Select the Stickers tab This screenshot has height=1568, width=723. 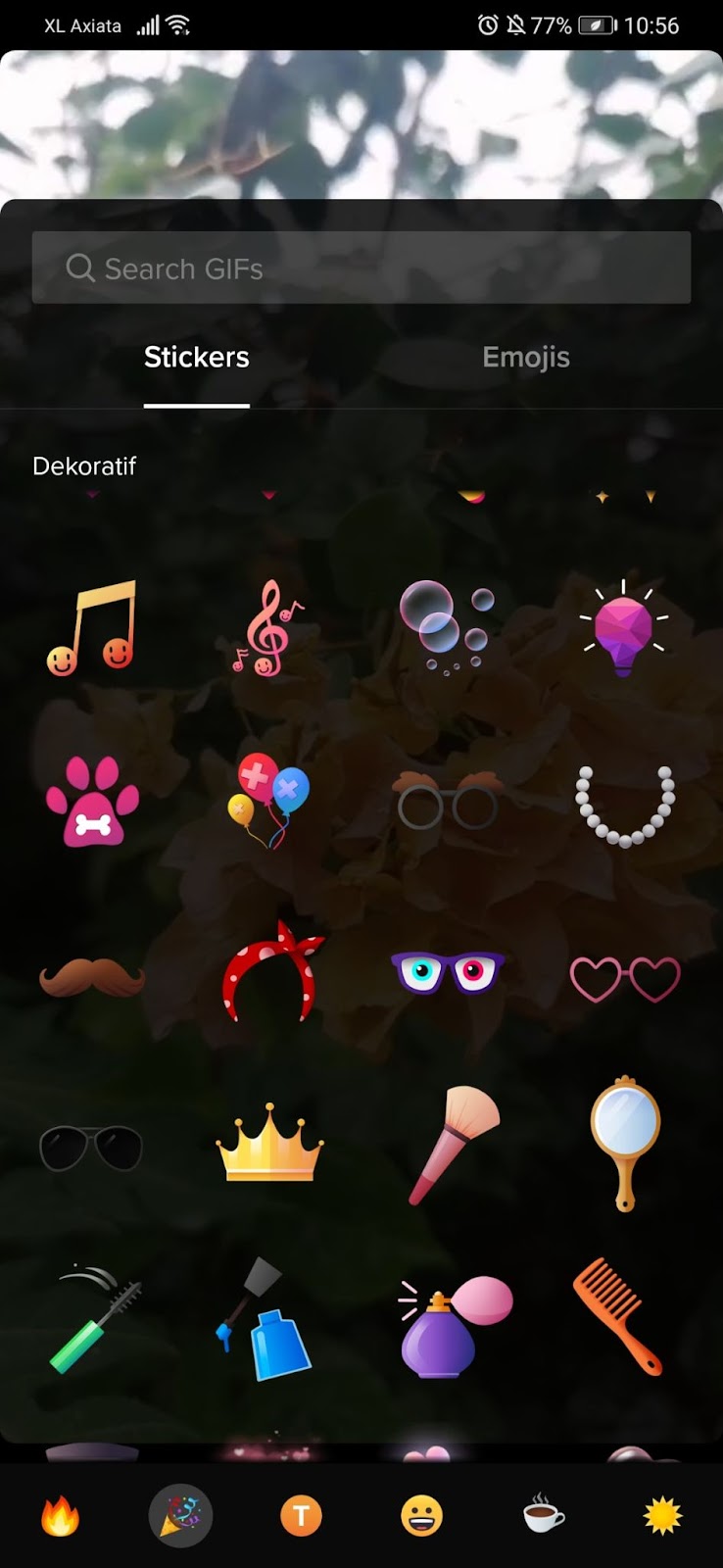197,357
